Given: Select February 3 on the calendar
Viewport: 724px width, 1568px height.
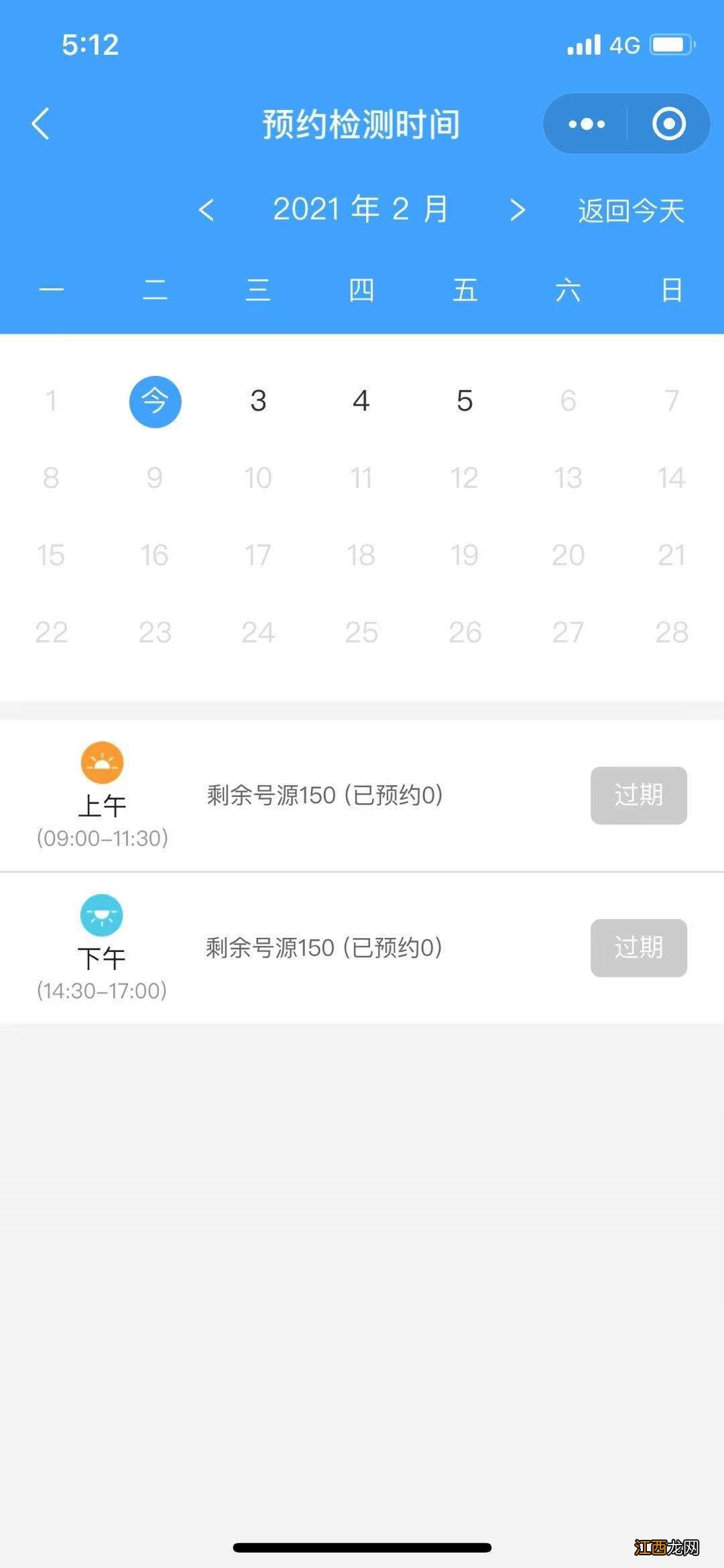Looking at the screenshot, I should click(x=258, y=400).
